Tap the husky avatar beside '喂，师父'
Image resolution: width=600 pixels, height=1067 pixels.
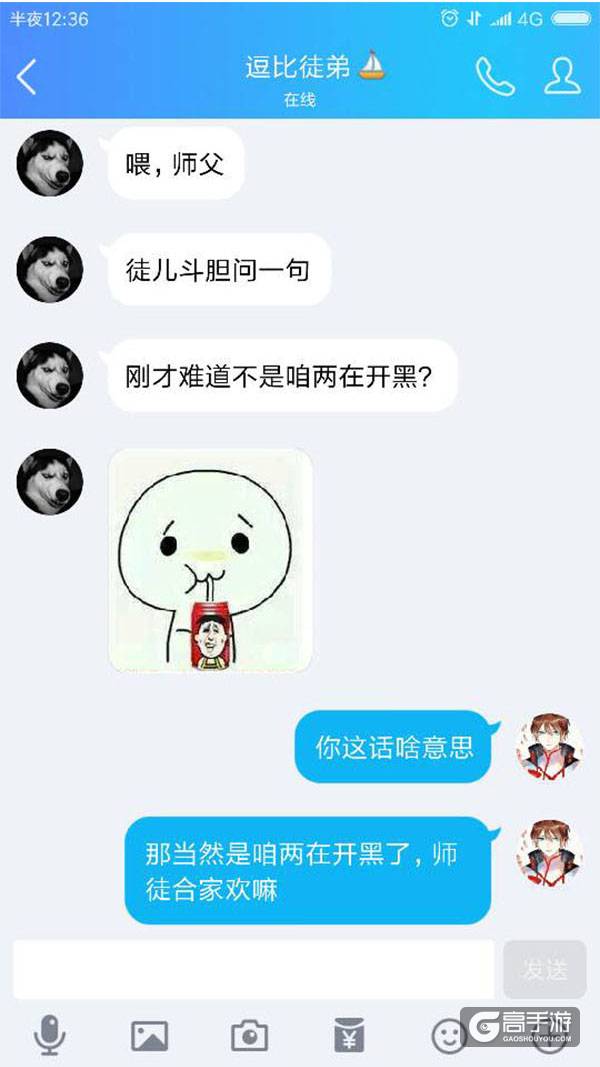49,163
